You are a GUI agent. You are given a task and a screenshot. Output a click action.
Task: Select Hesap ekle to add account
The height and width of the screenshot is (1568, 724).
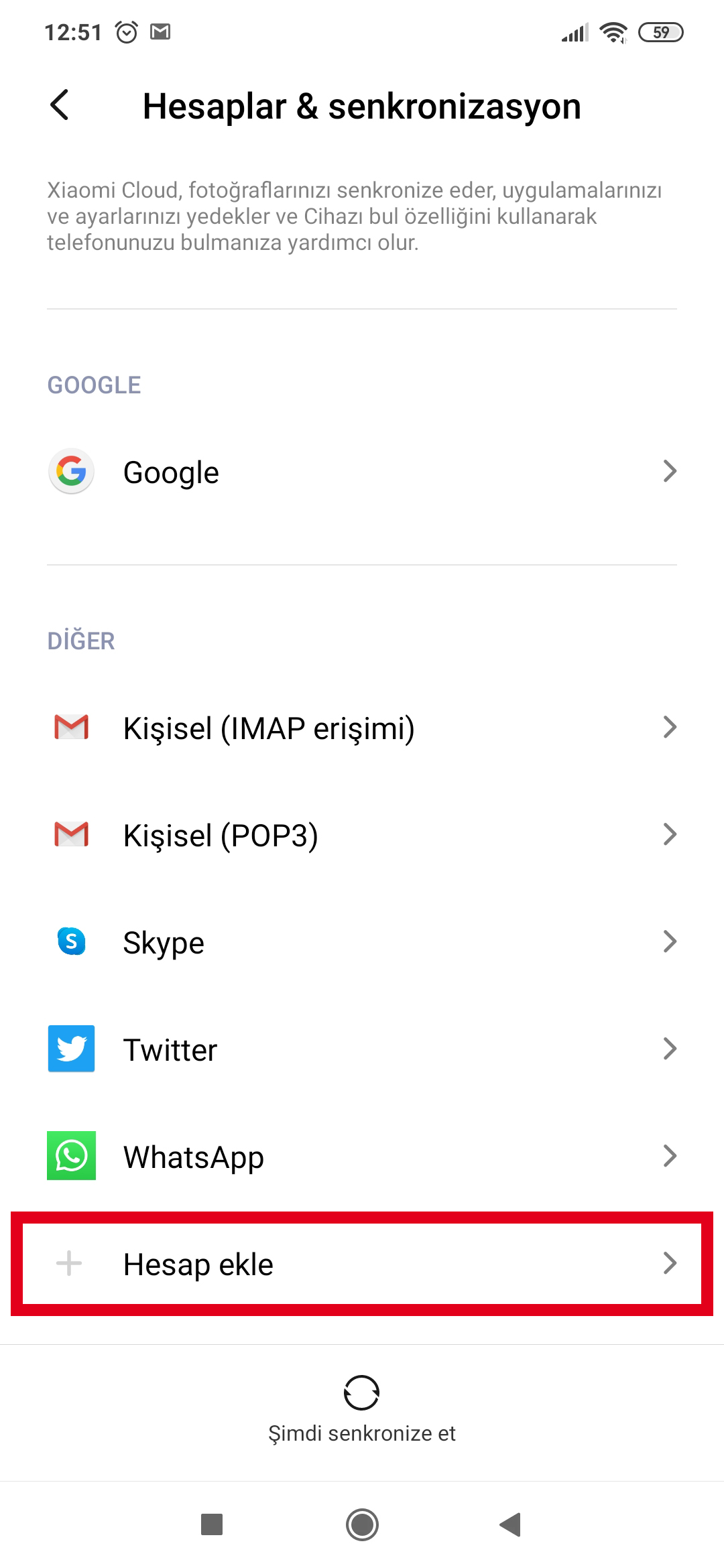362,1264
